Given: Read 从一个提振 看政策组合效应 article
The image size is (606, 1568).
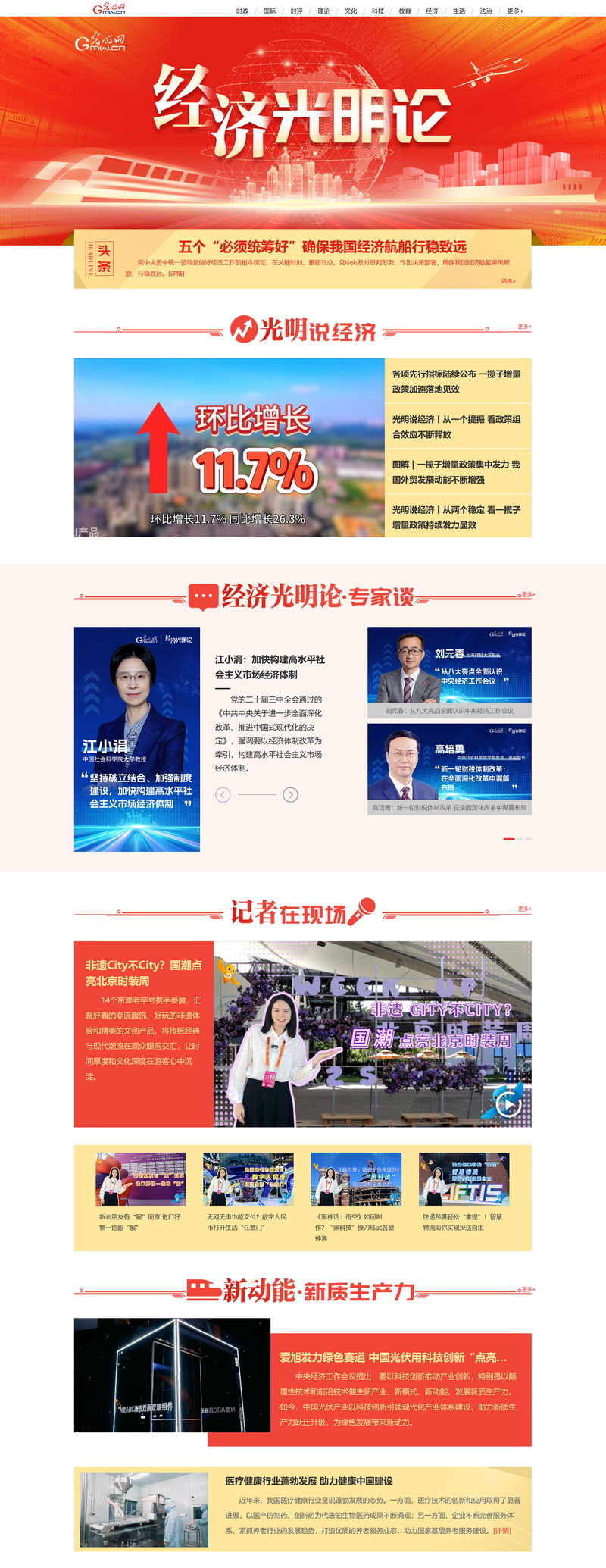Looking at the screenshot, I should [x=457, y=427].
